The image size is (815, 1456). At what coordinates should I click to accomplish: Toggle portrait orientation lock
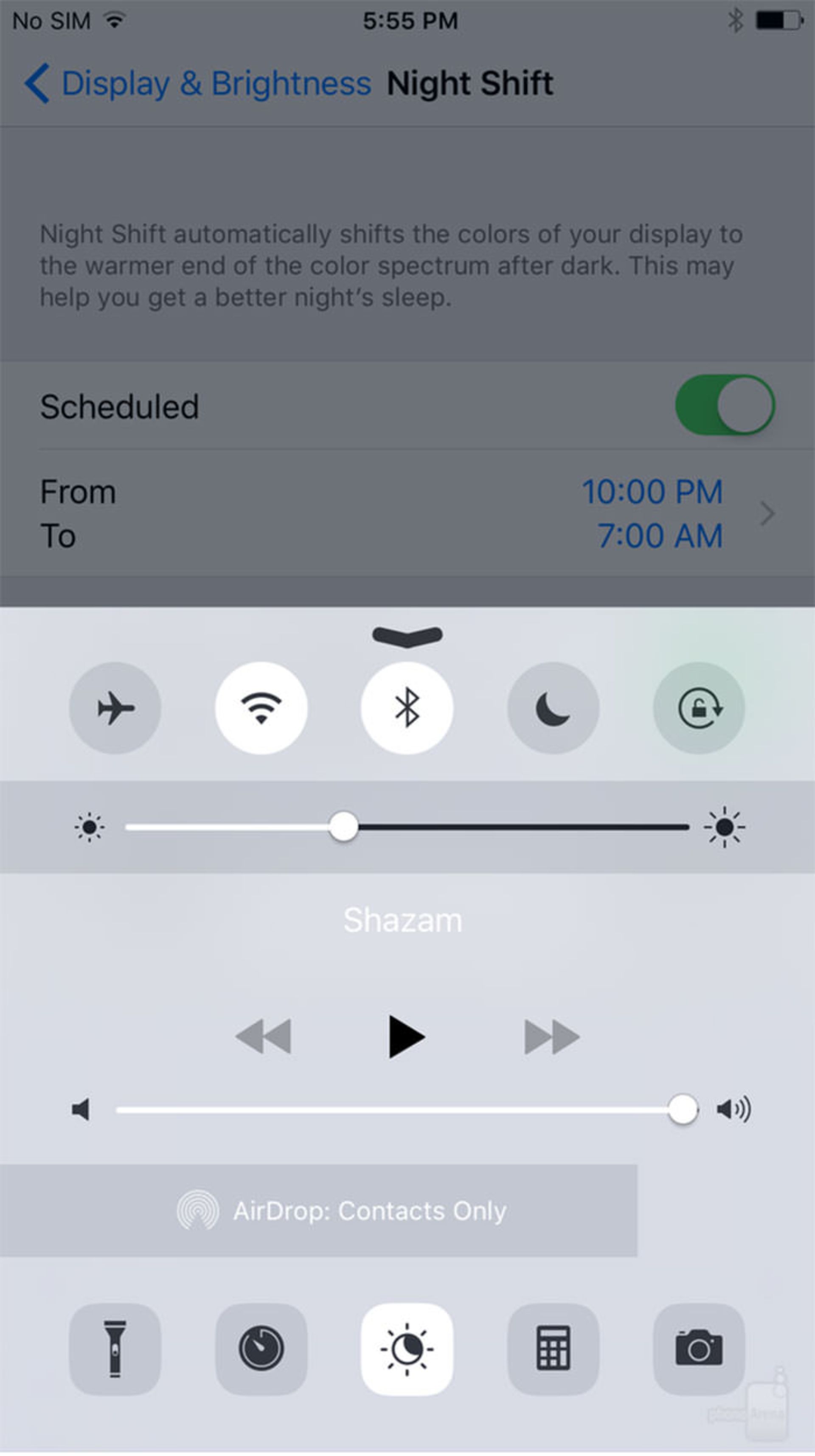coord(699,708)
